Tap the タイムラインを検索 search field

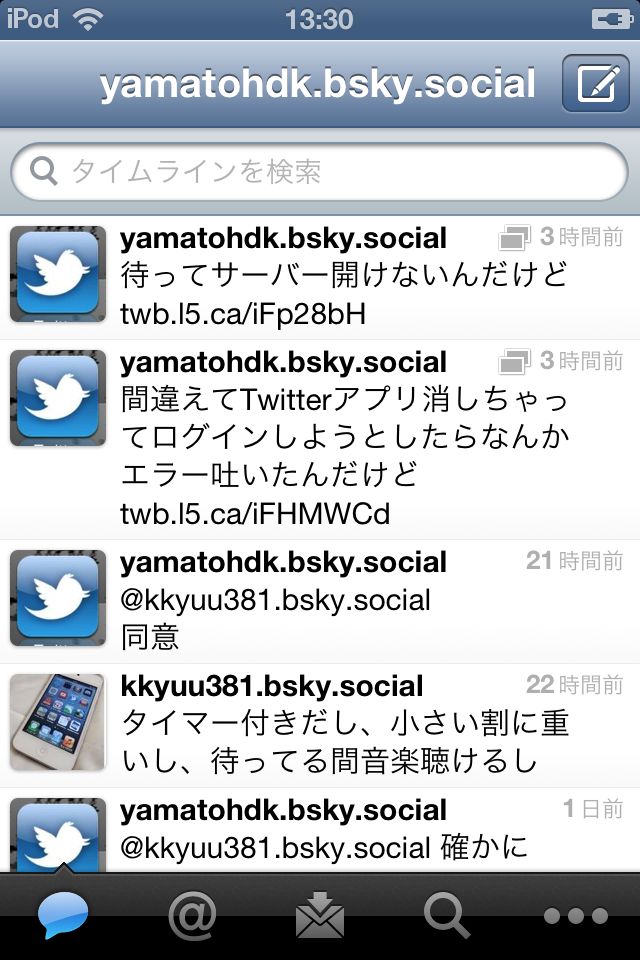click(x=320, y=172)
